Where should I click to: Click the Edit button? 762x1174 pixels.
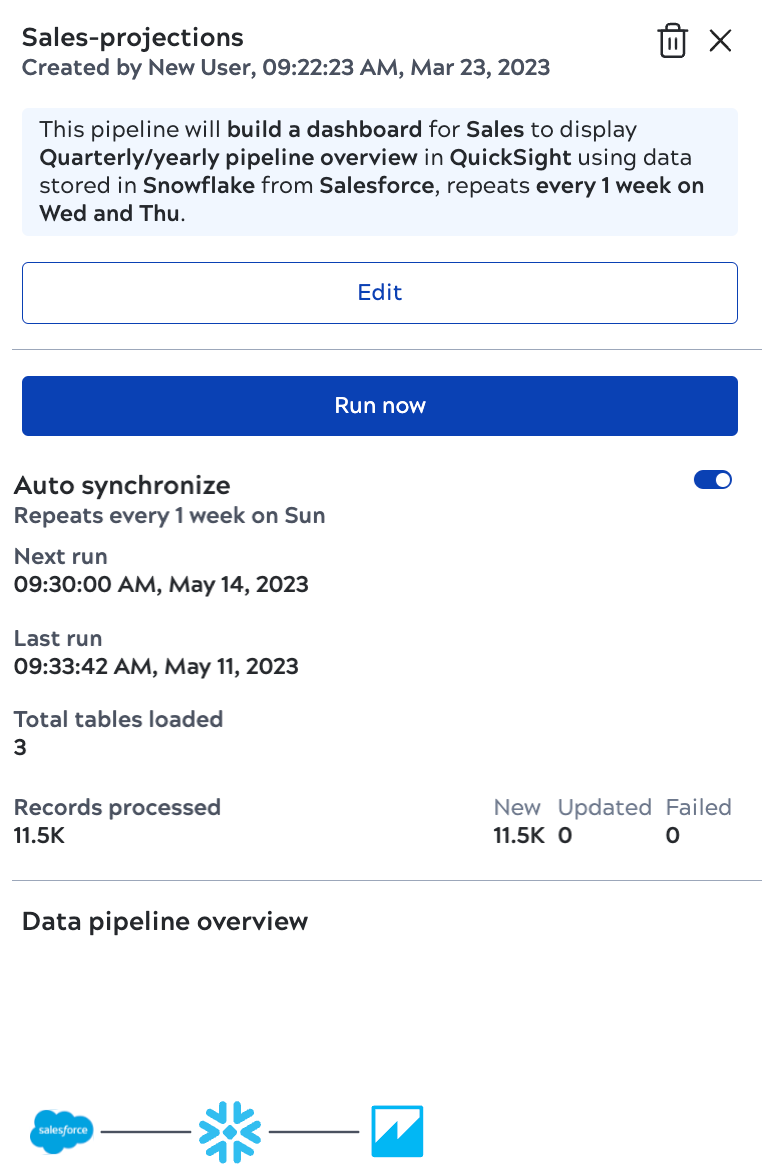(380, 292)
